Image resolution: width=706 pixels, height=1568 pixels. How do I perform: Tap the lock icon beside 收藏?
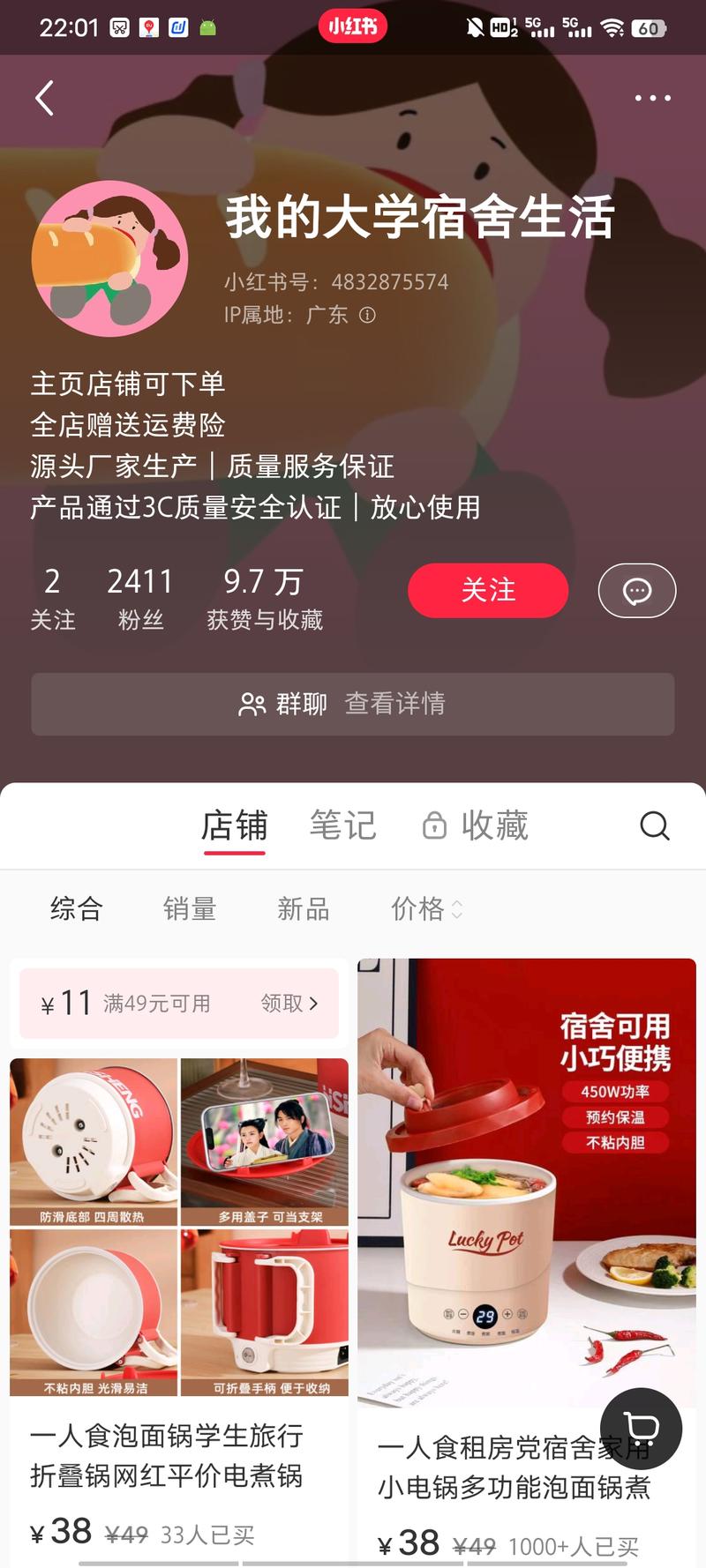point(433,826)
